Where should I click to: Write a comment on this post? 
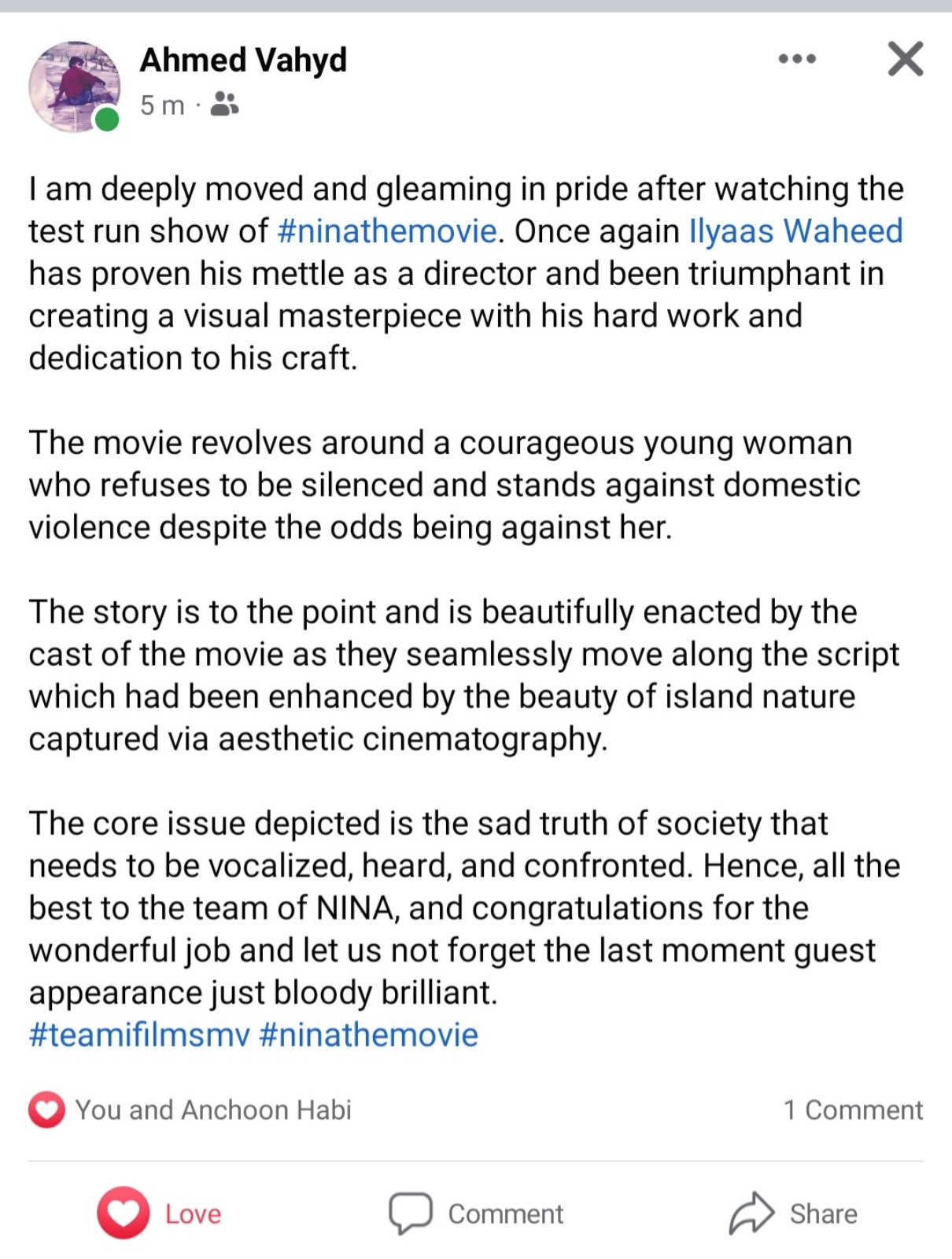tap(476, 1213)
